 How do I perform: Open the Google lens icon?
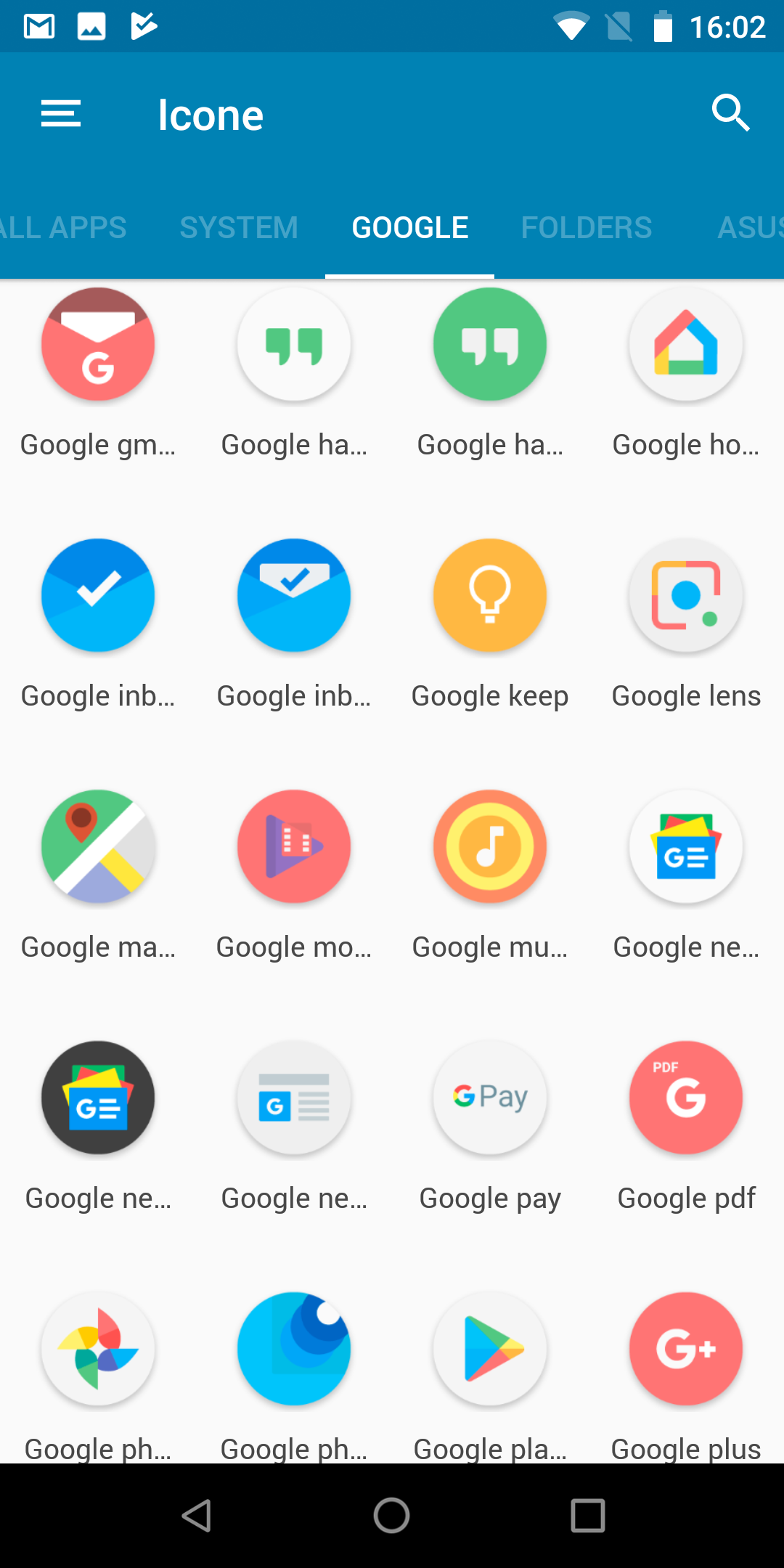point(686,596)
